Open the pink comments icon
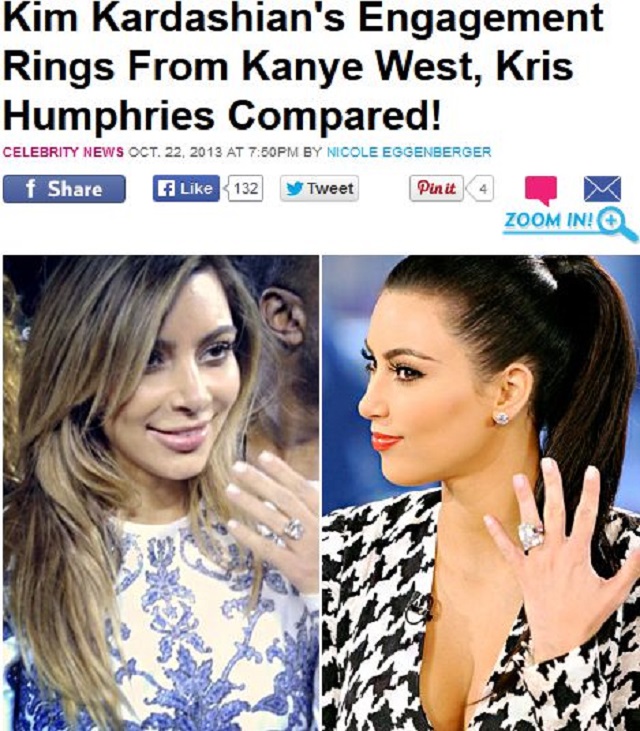This screenshot has width=640, height=731. (541, 190)
